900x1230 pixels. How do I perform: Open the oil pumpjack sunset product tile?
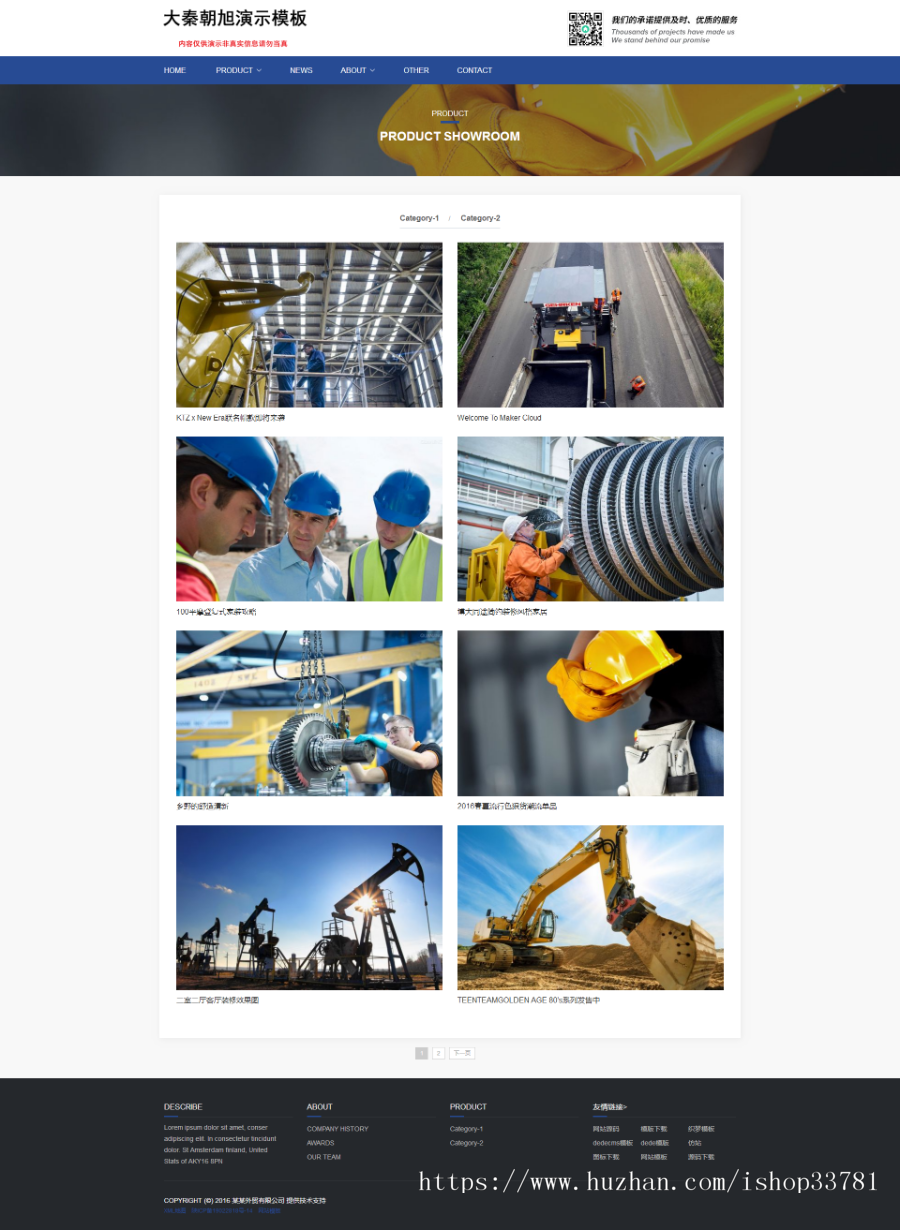309,907
